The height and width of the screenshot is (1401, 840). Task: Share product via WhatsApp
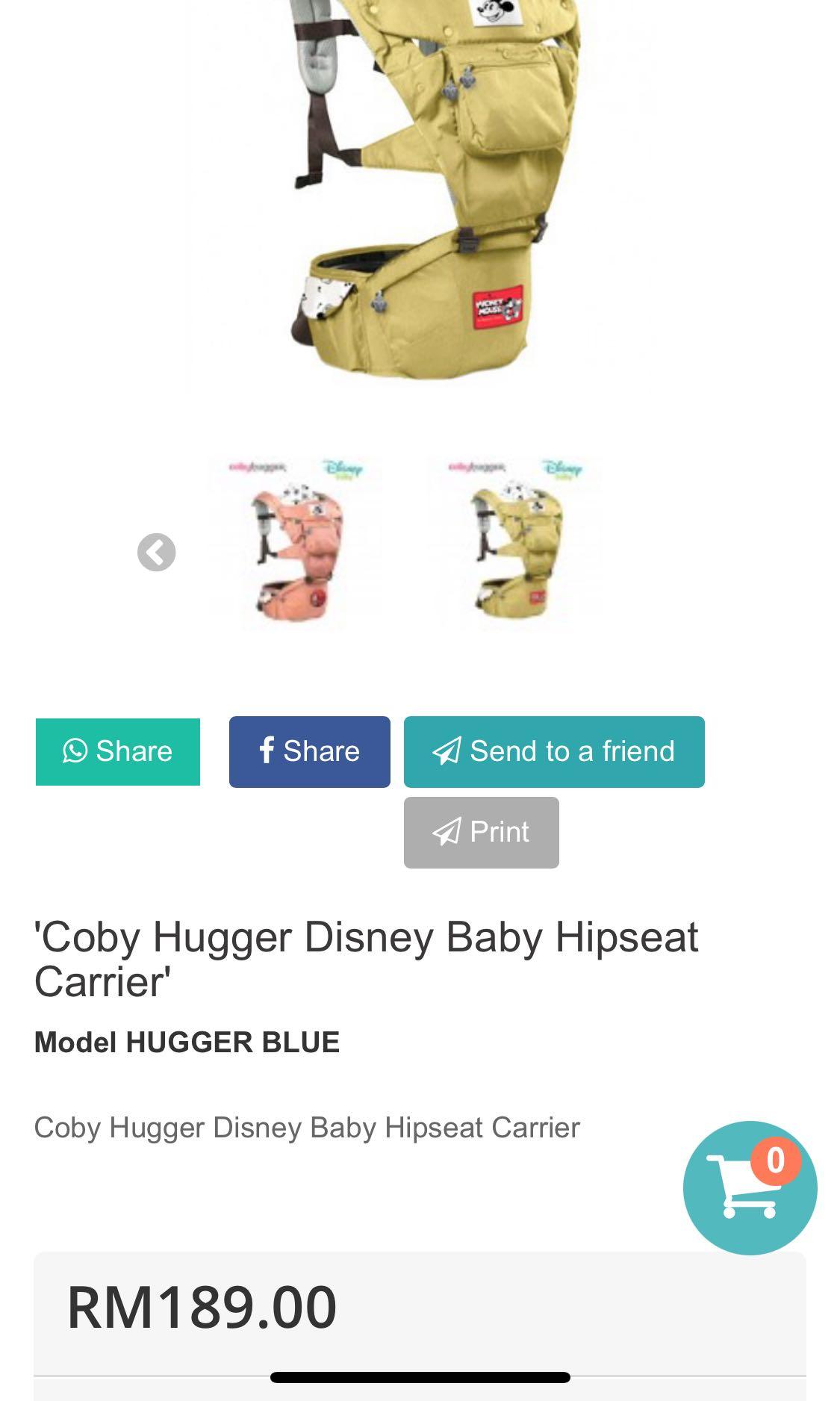(118, 751)
